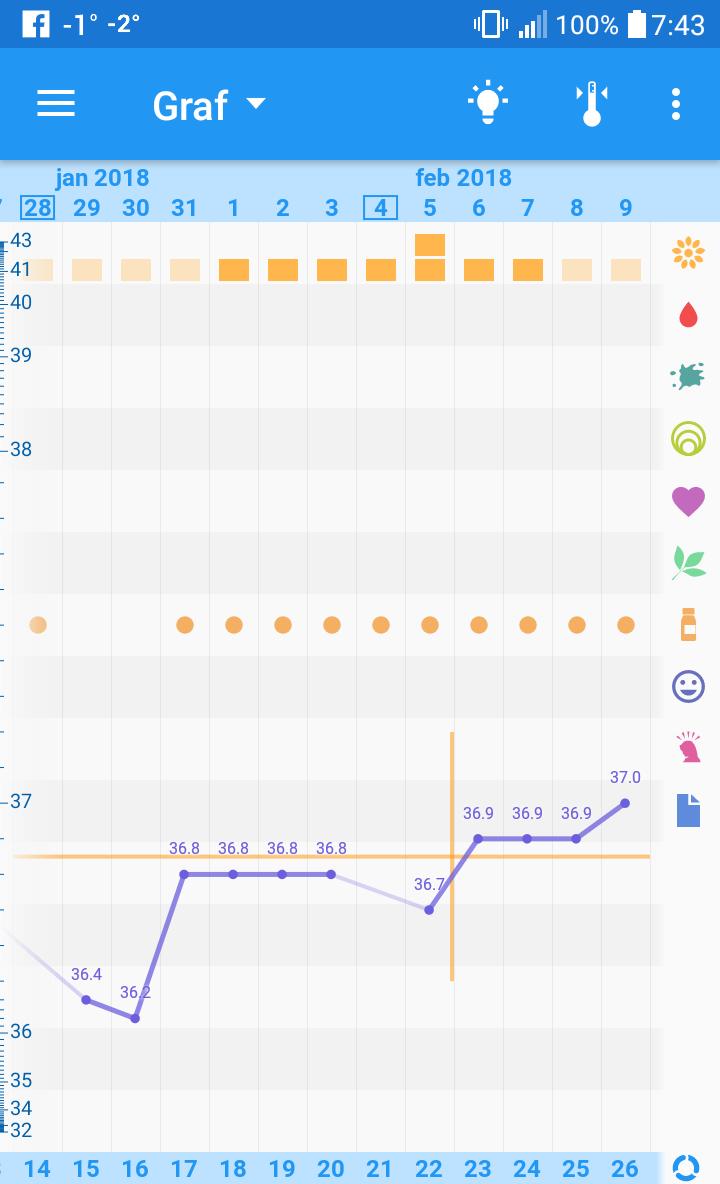Viewport: 720px width, 1184px height.
Task: Tap the 37.0 temperature point
Action: pyautogui.click(x=625, y=803)
